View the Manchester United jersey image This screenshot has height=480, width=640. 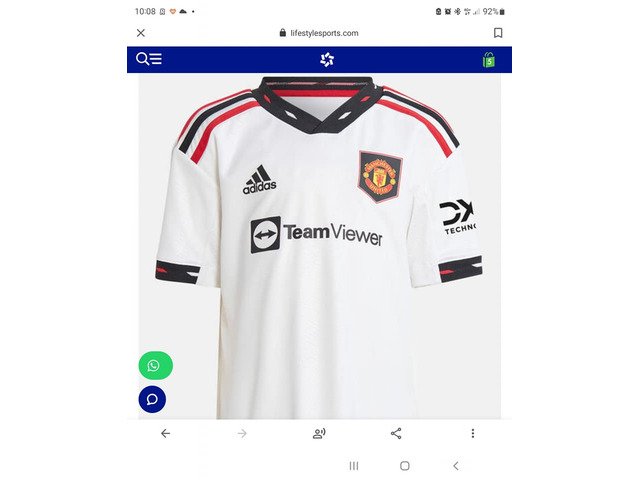pos(320,240)
